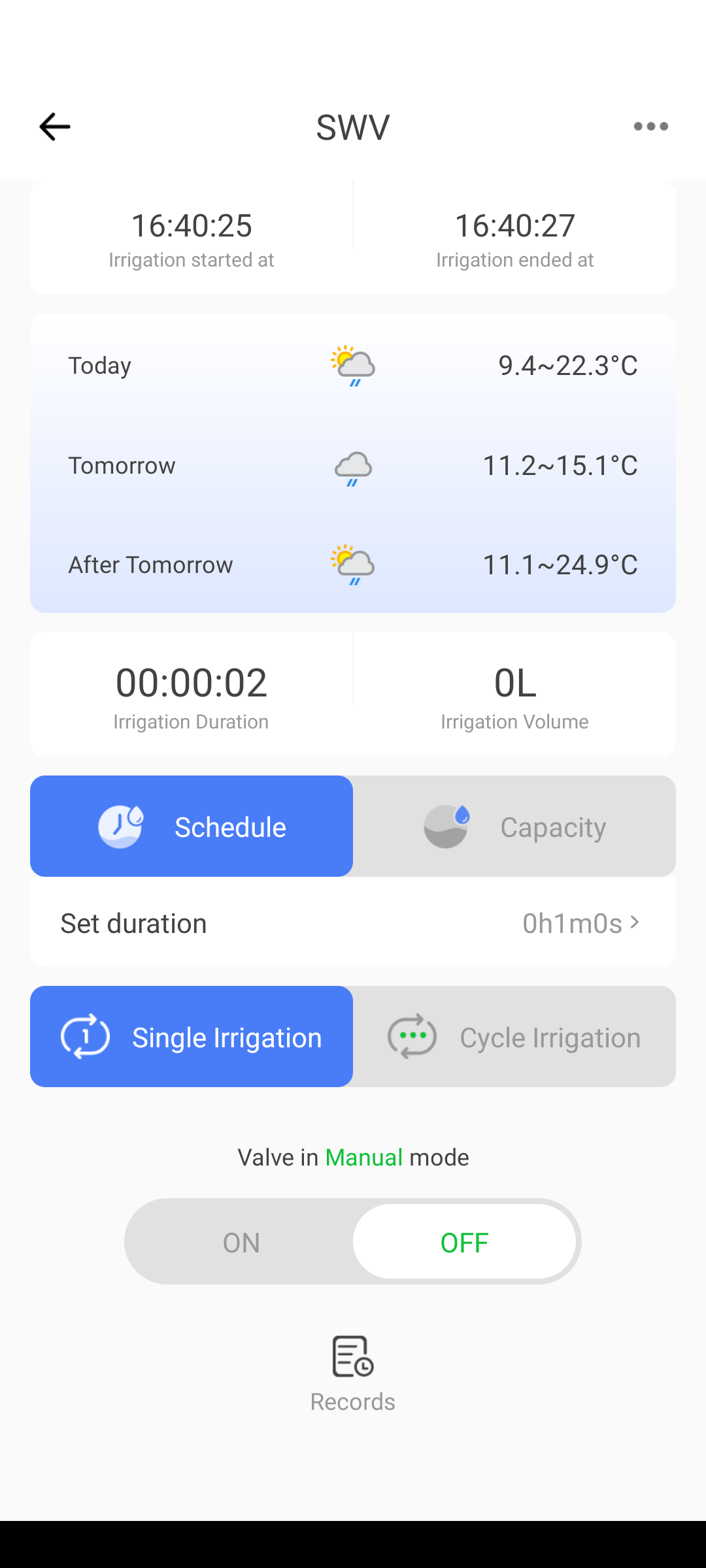706x1568 pixels.
Task: Go back using the arrow
Action: (x=55, y=127)
